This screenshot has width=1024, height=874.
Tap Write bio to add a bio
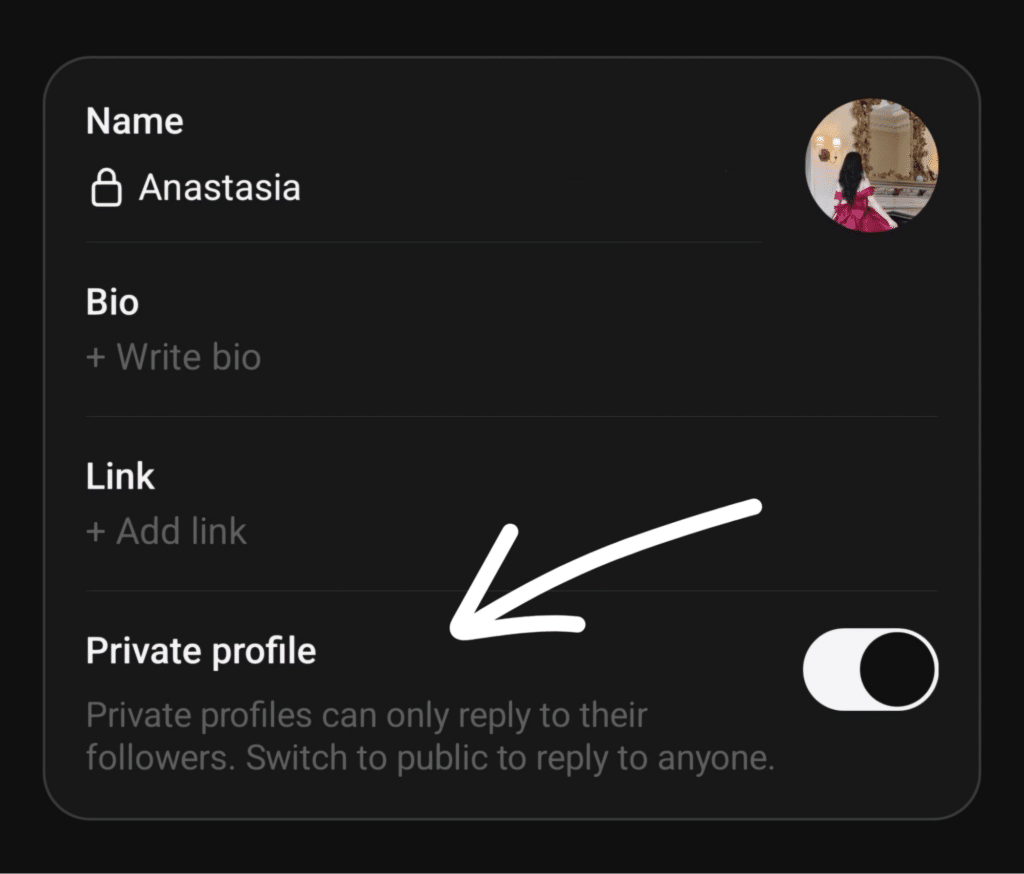[x=174, y=357]
